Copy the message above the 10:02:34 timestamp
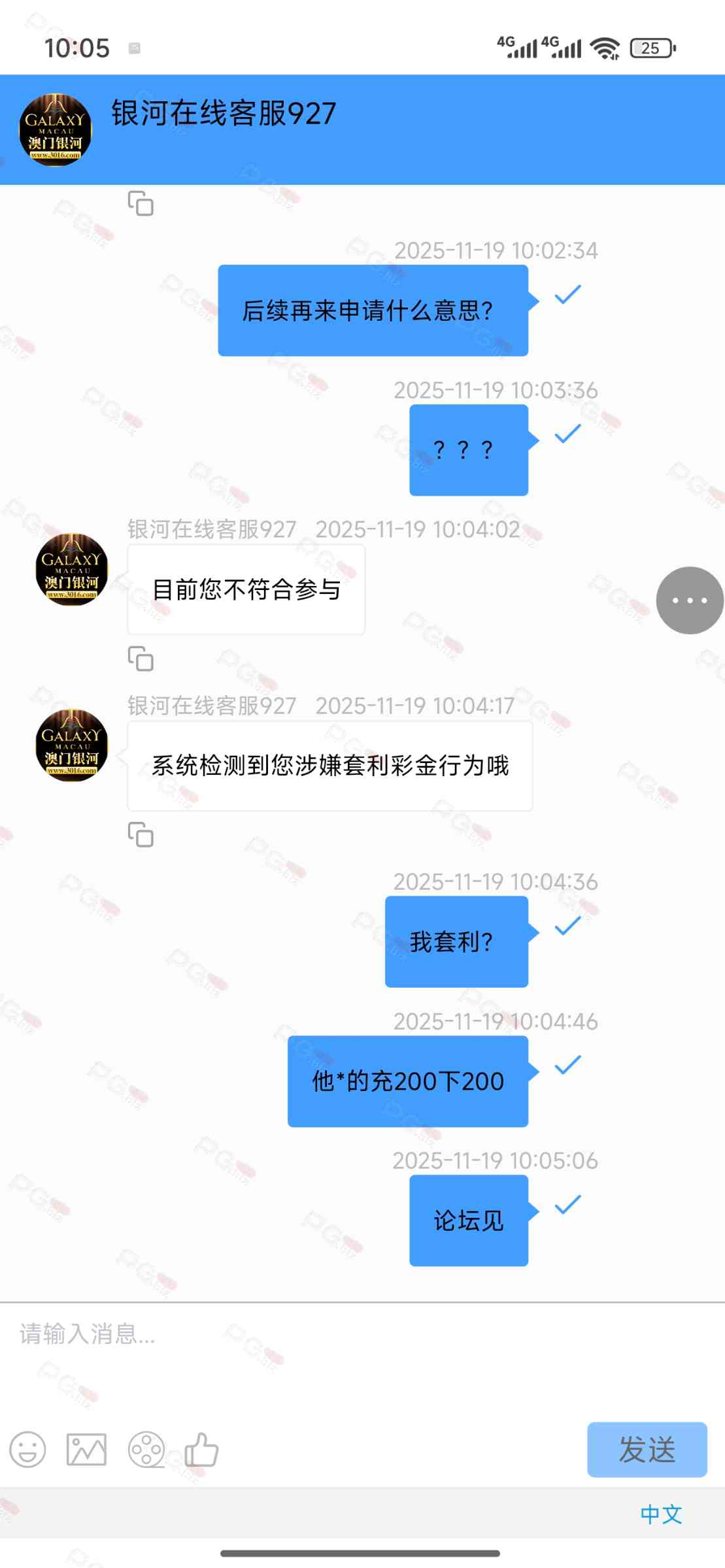The height and width of the screenshot is (1568, 725). coord(141,203)
